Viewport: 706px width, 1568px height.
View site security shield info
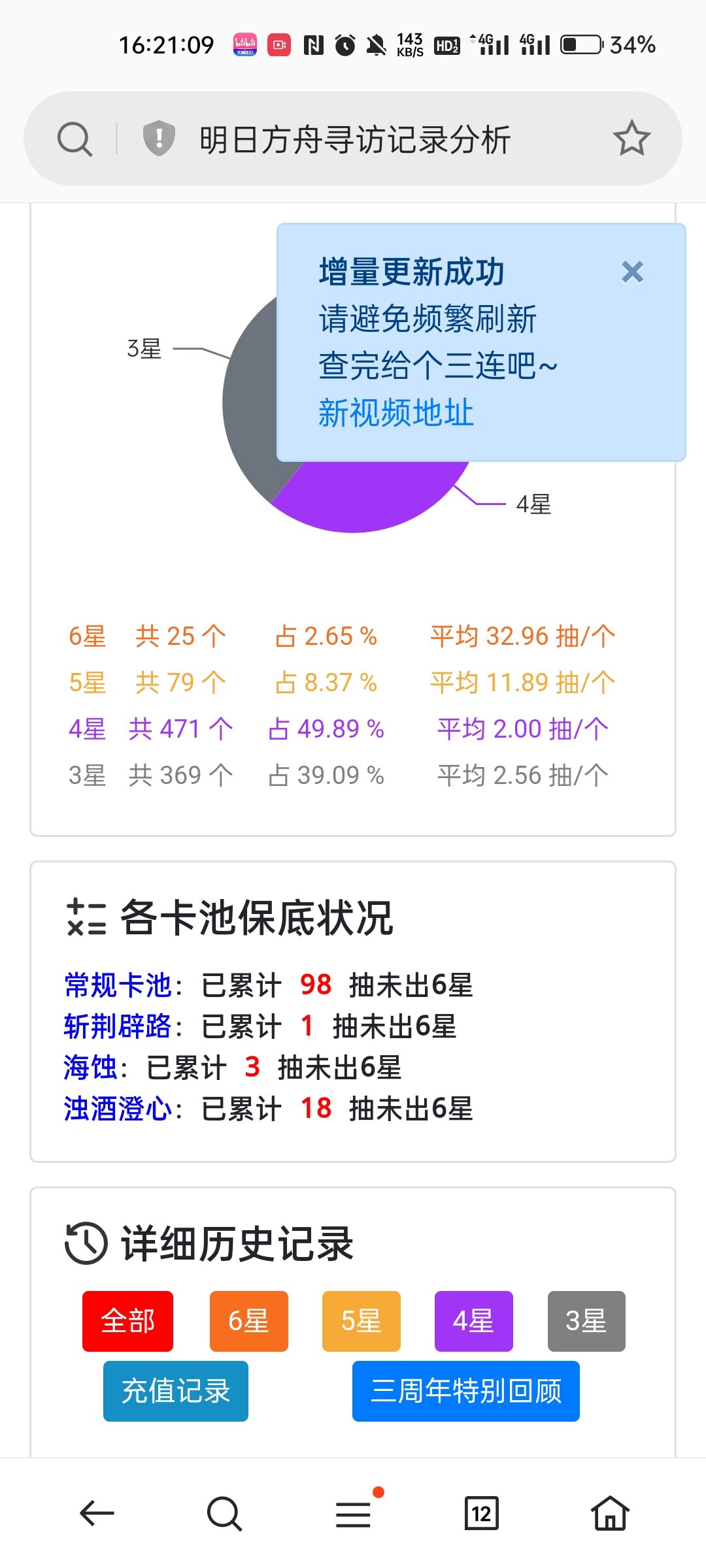click(x=158, y=139)
